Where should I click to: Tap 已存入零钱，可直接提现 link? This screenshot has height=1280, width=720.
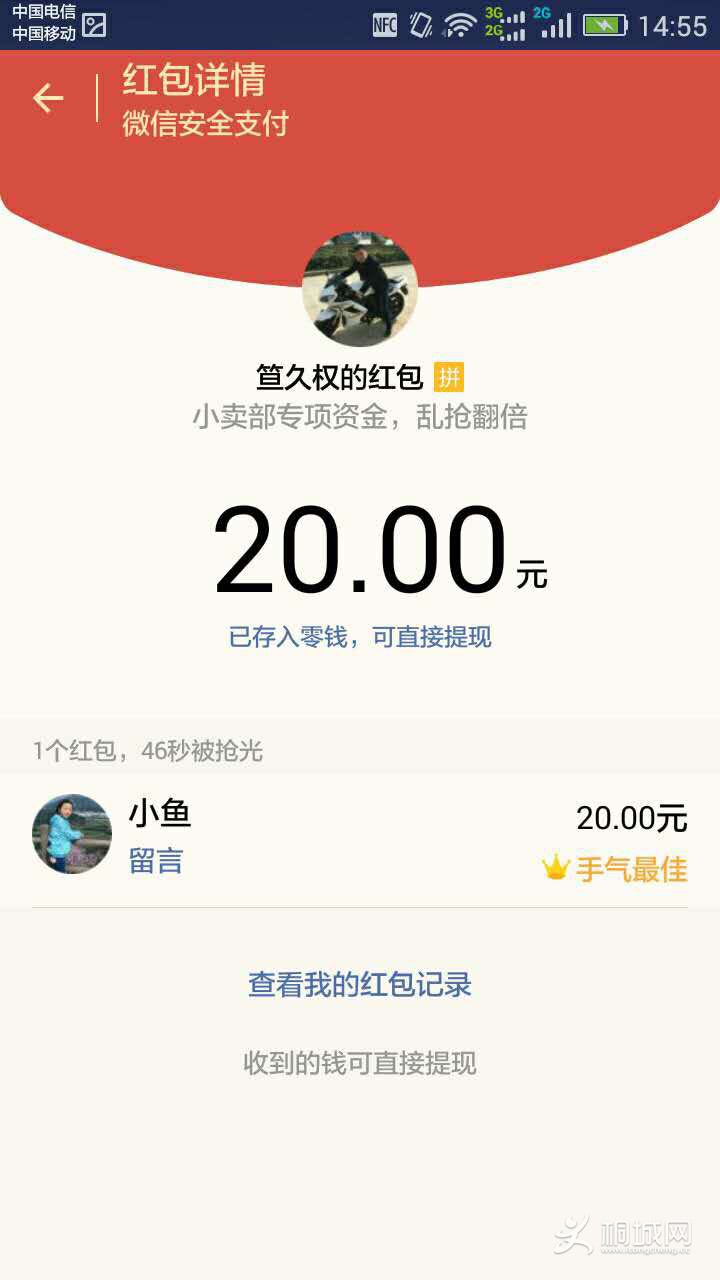360,637
